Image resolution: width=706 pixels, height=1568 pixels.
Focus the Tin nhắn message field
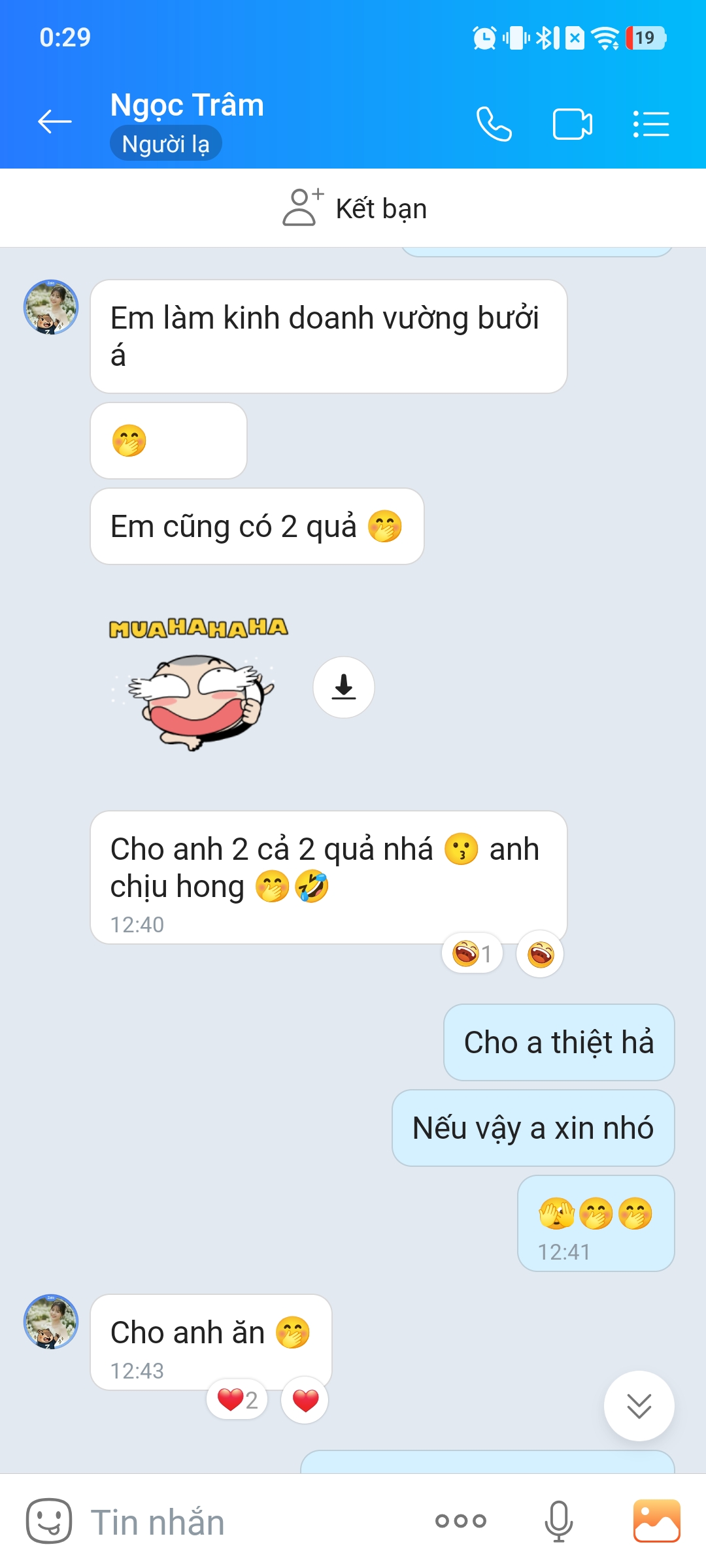point(255,1522)
